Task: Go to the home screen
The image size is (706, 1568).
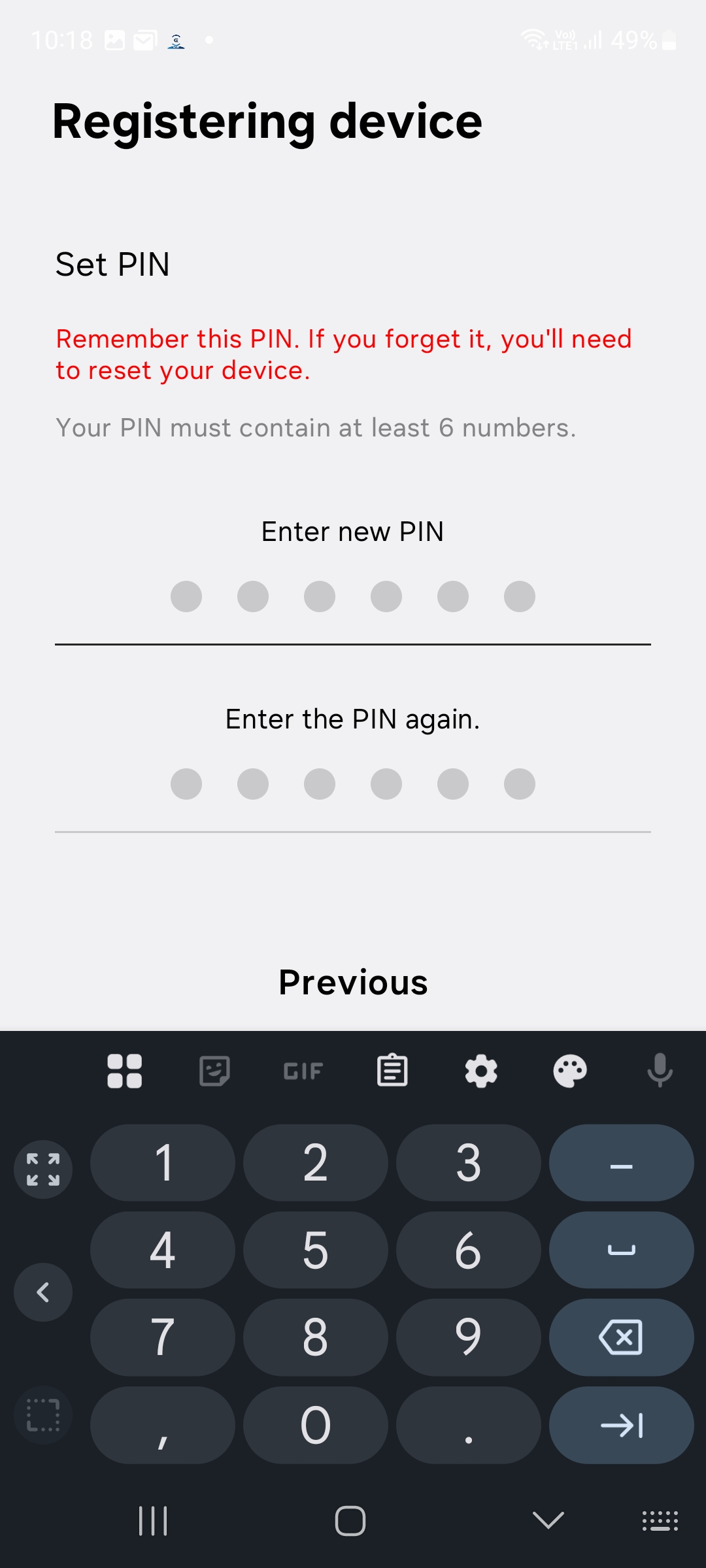Action: click(350, 1521)
